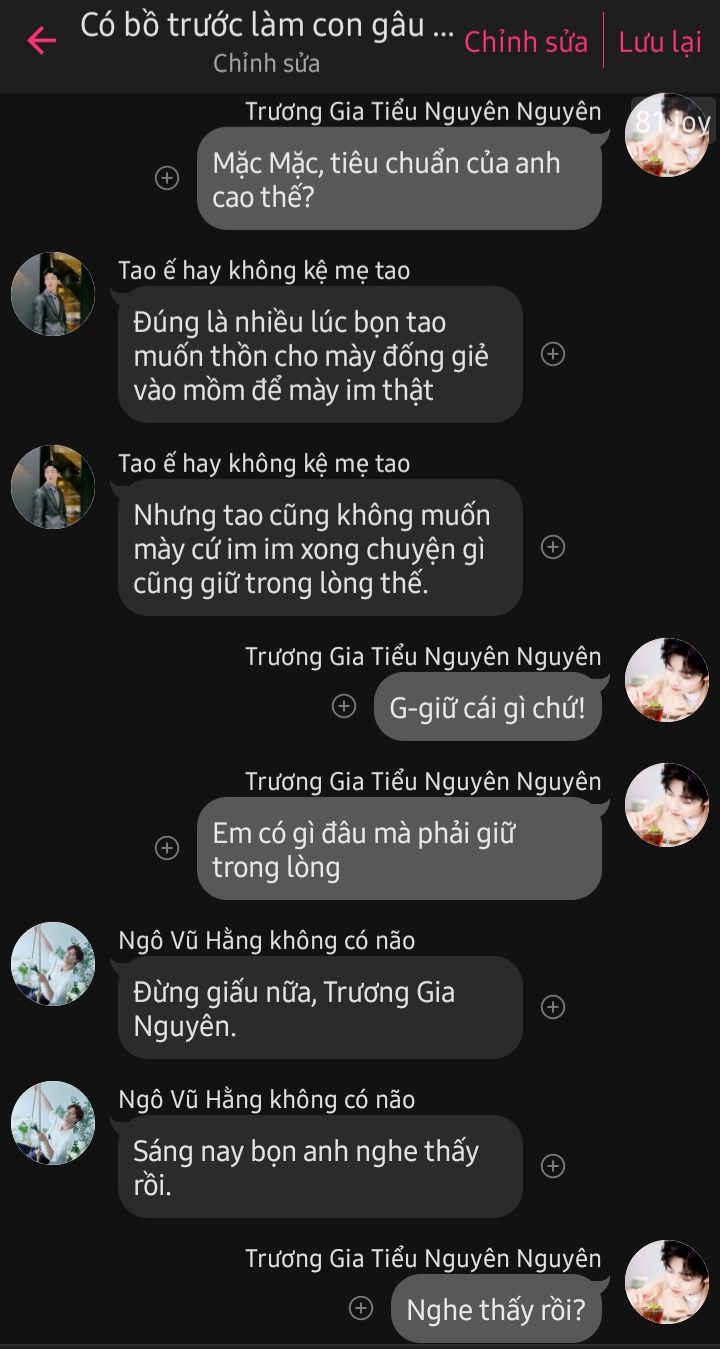Tap plus icon beside "Nhưng tao cũng không" message

coord(553,547)
